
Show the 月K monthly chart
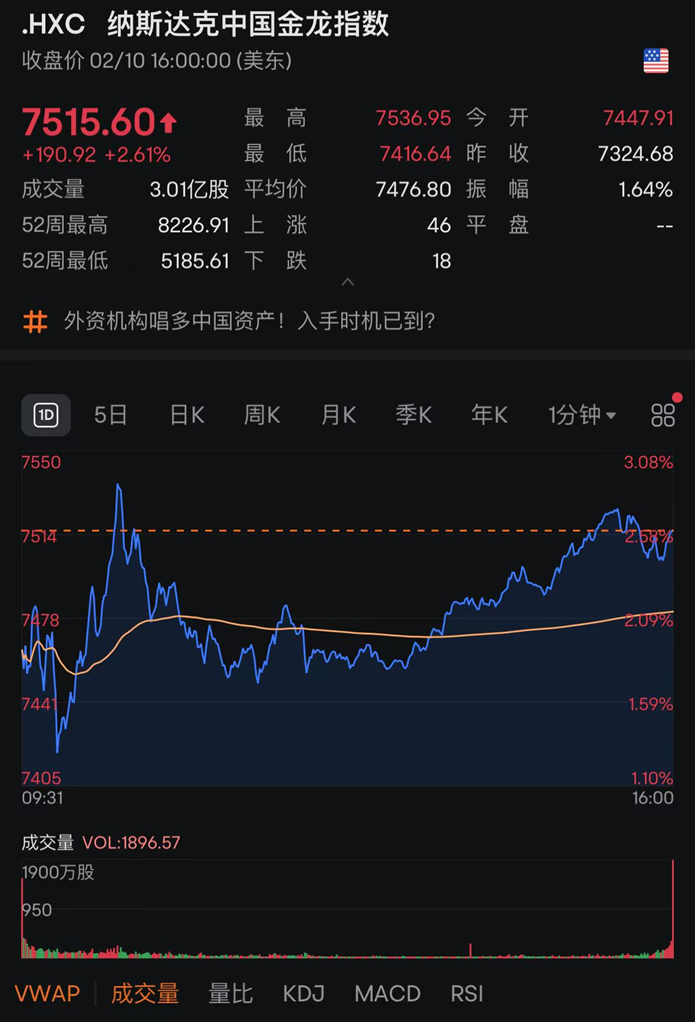click(338, 415)
